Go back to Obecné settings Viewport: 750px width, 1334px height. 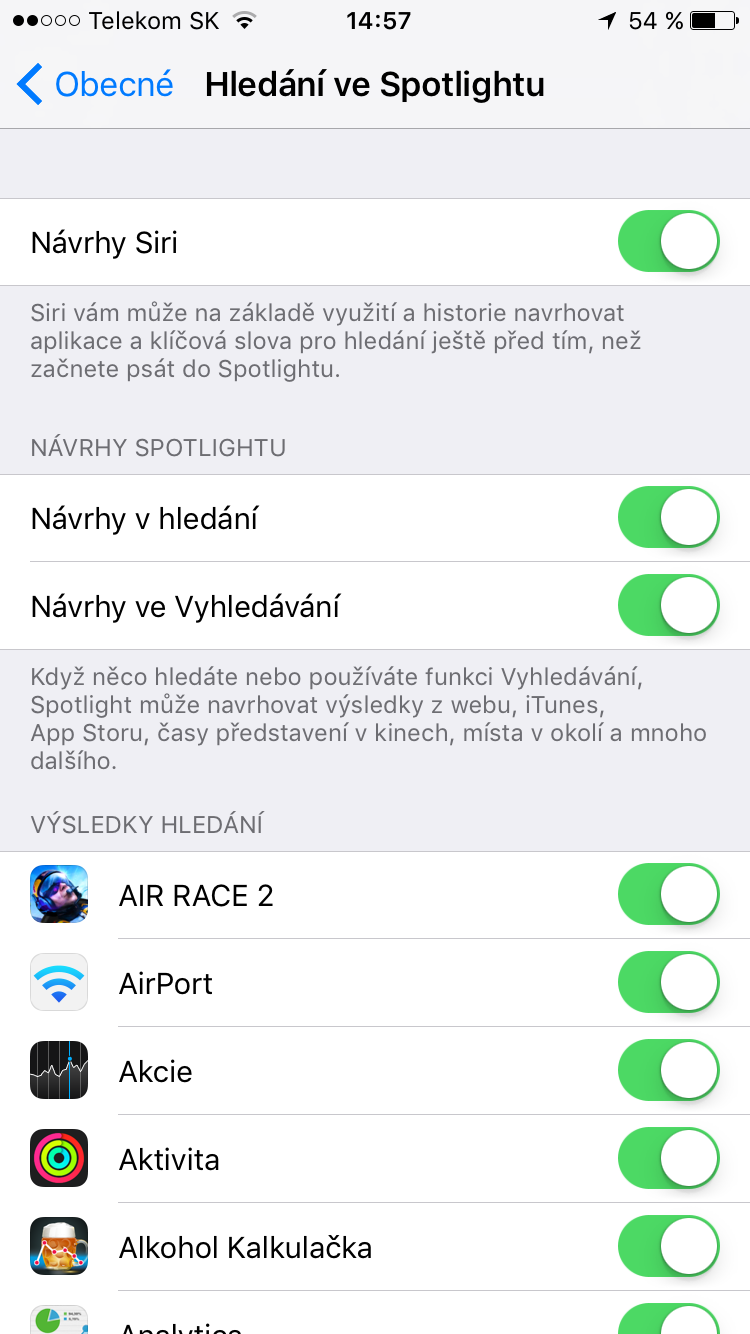pyautogui.click(x=96, y=85)
